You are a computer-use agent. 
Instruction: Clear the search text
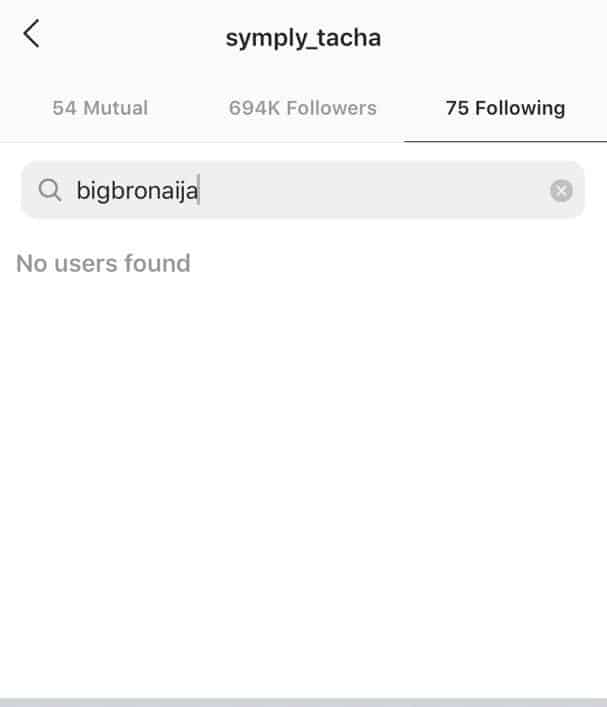[x=561, y=190]
